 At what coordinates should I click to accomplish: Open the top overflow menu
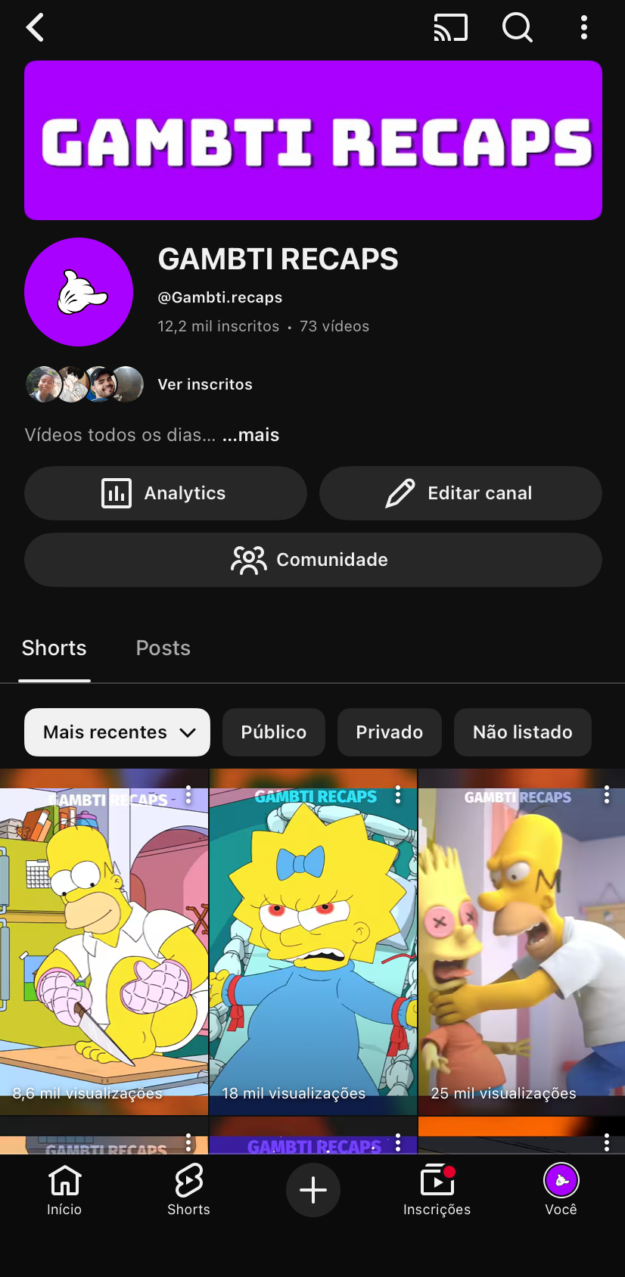point(584,28)
